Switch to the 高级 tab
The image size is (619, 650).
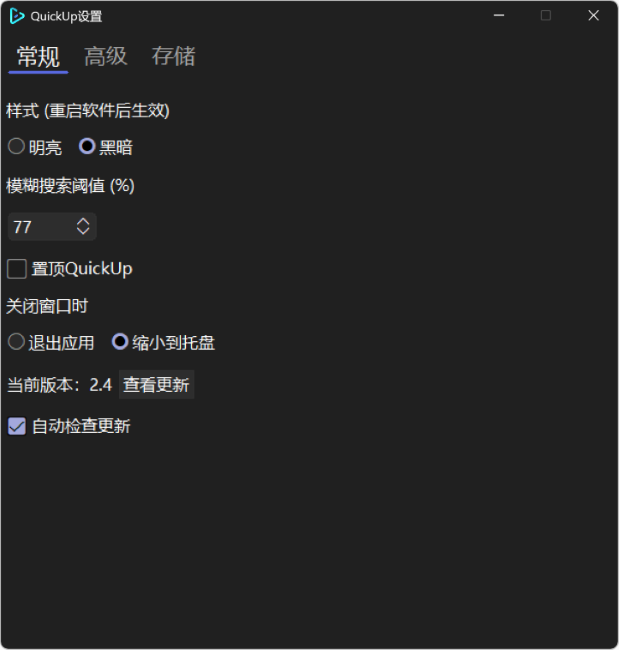(x=105, y=57)
